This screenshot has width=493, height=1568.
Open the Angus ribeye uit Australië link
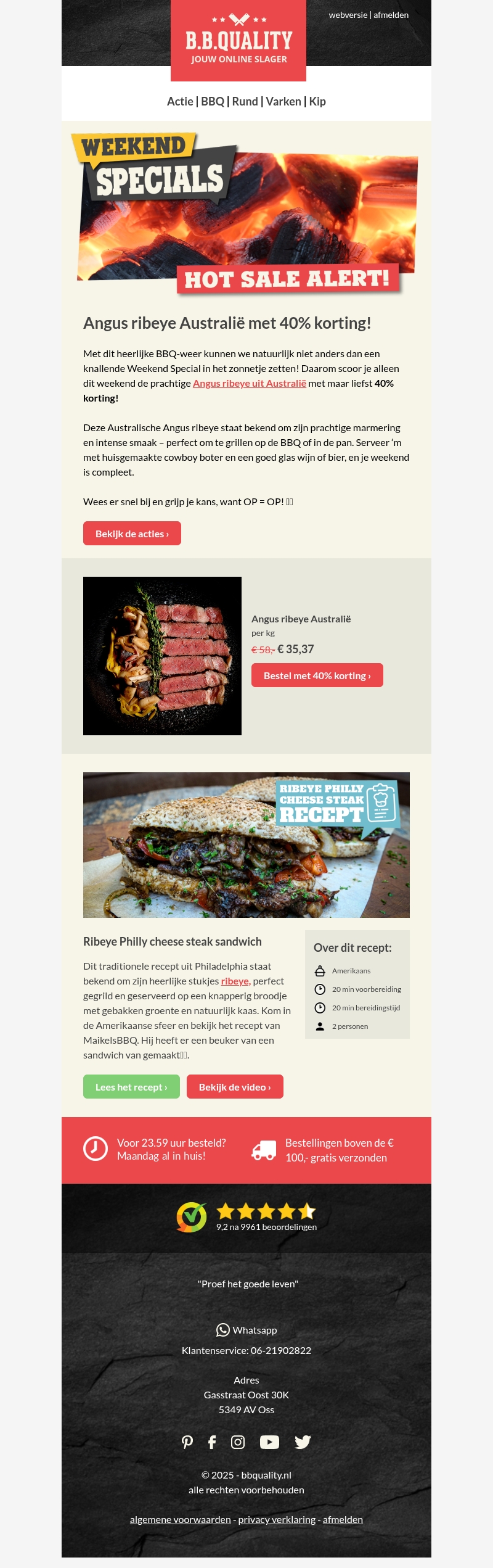[249, 384]
